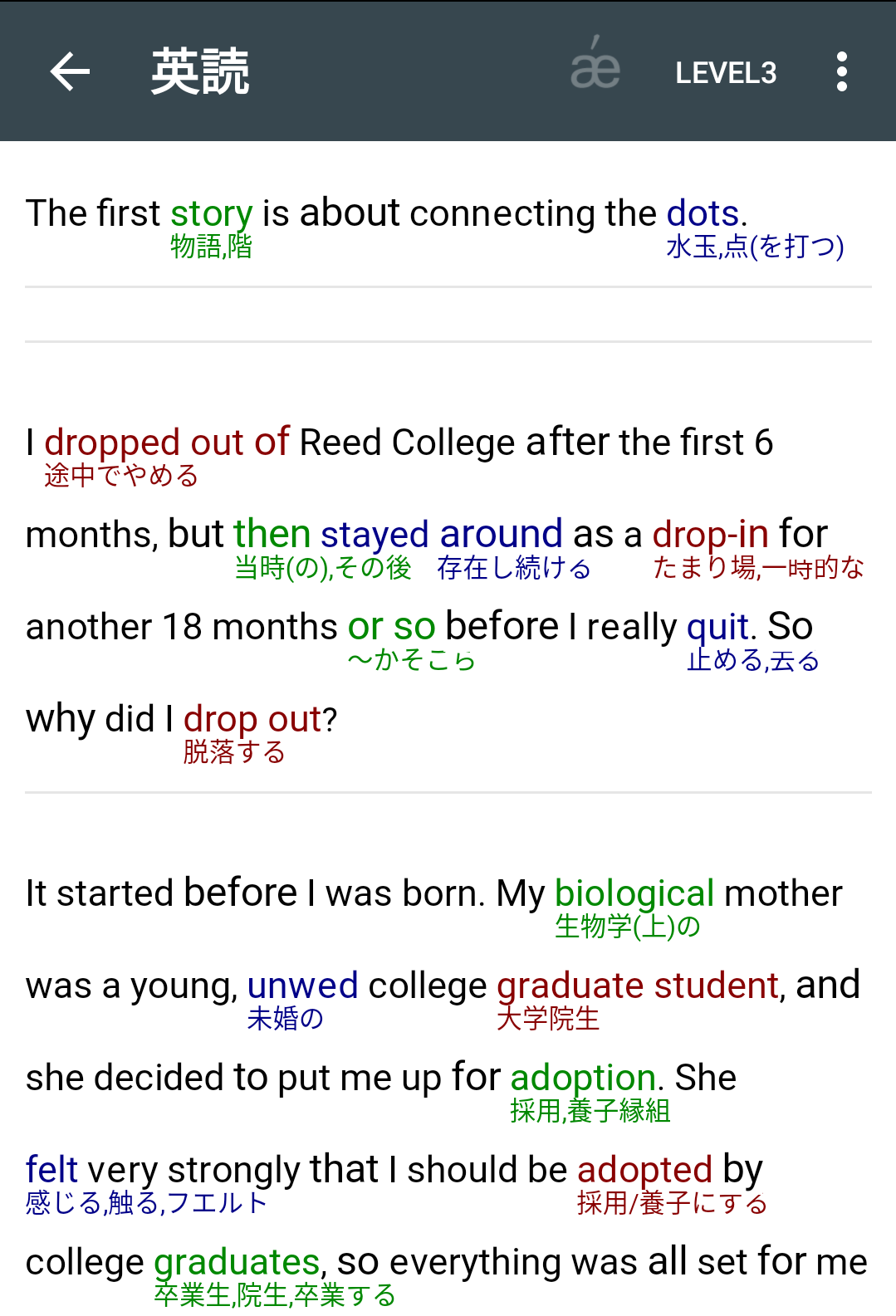The height and width of the screenshot is (1316, 896).
Task: Tap the annotated phrase 'dropped out of'
Action: (166, 443)
